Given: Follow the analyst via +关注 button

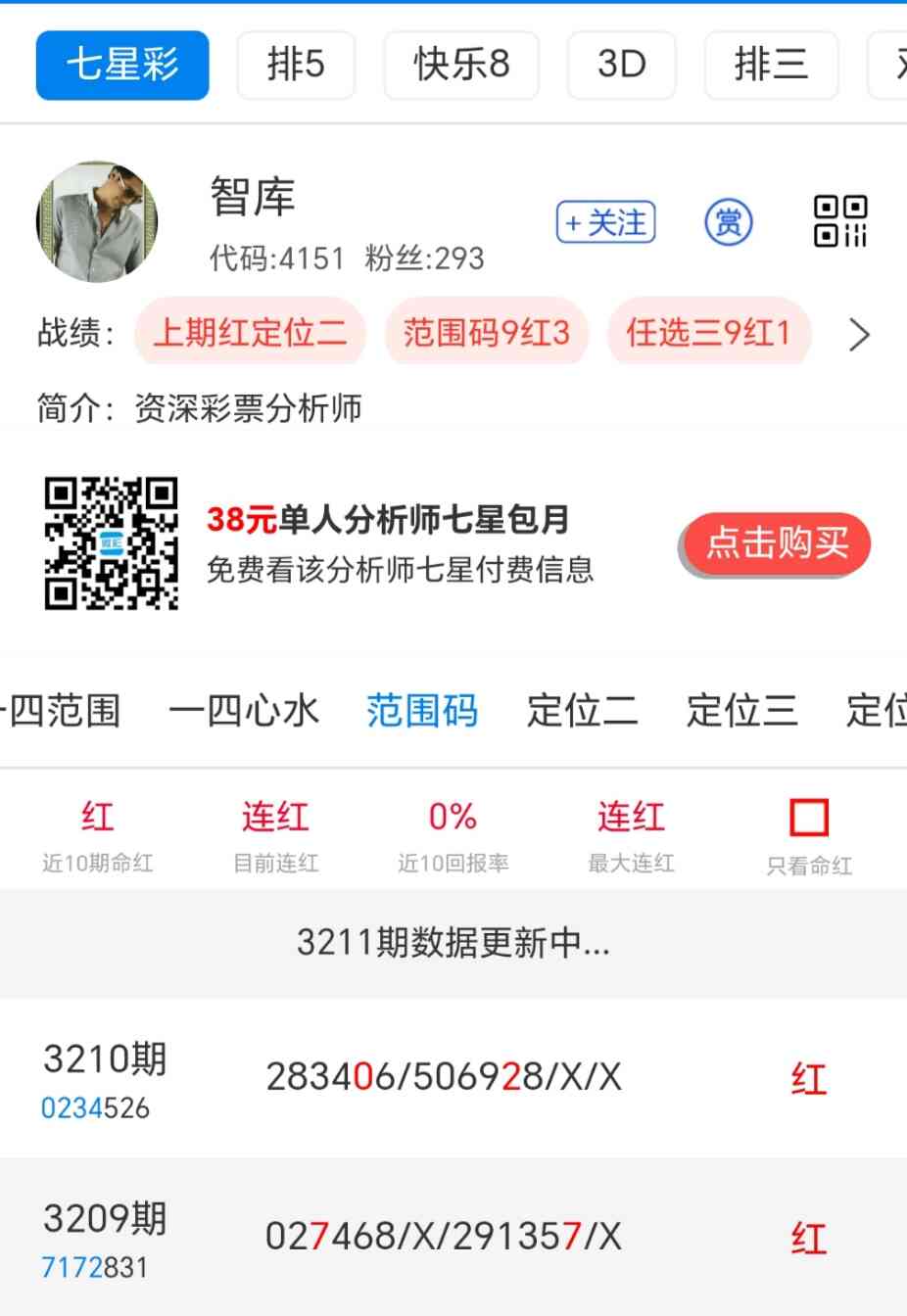Looking at the screenshot, I should coord(603,222).
